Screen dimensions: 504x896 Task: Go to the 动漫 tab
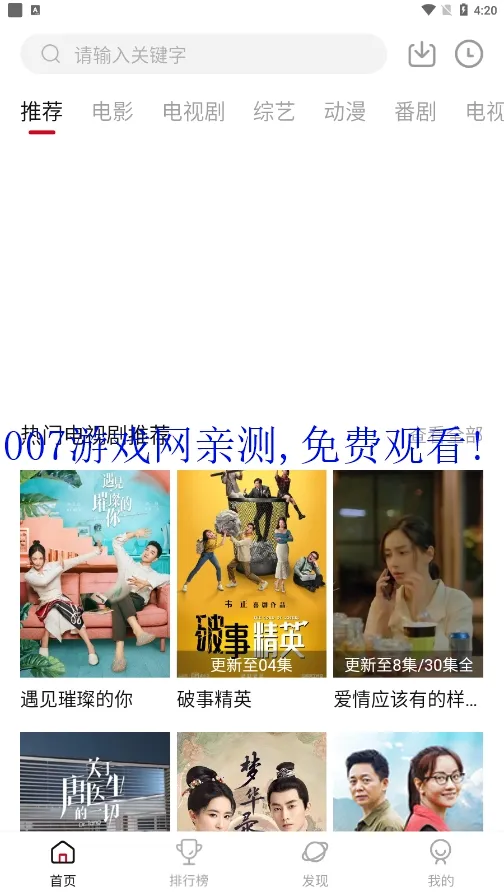pos(345,111)
